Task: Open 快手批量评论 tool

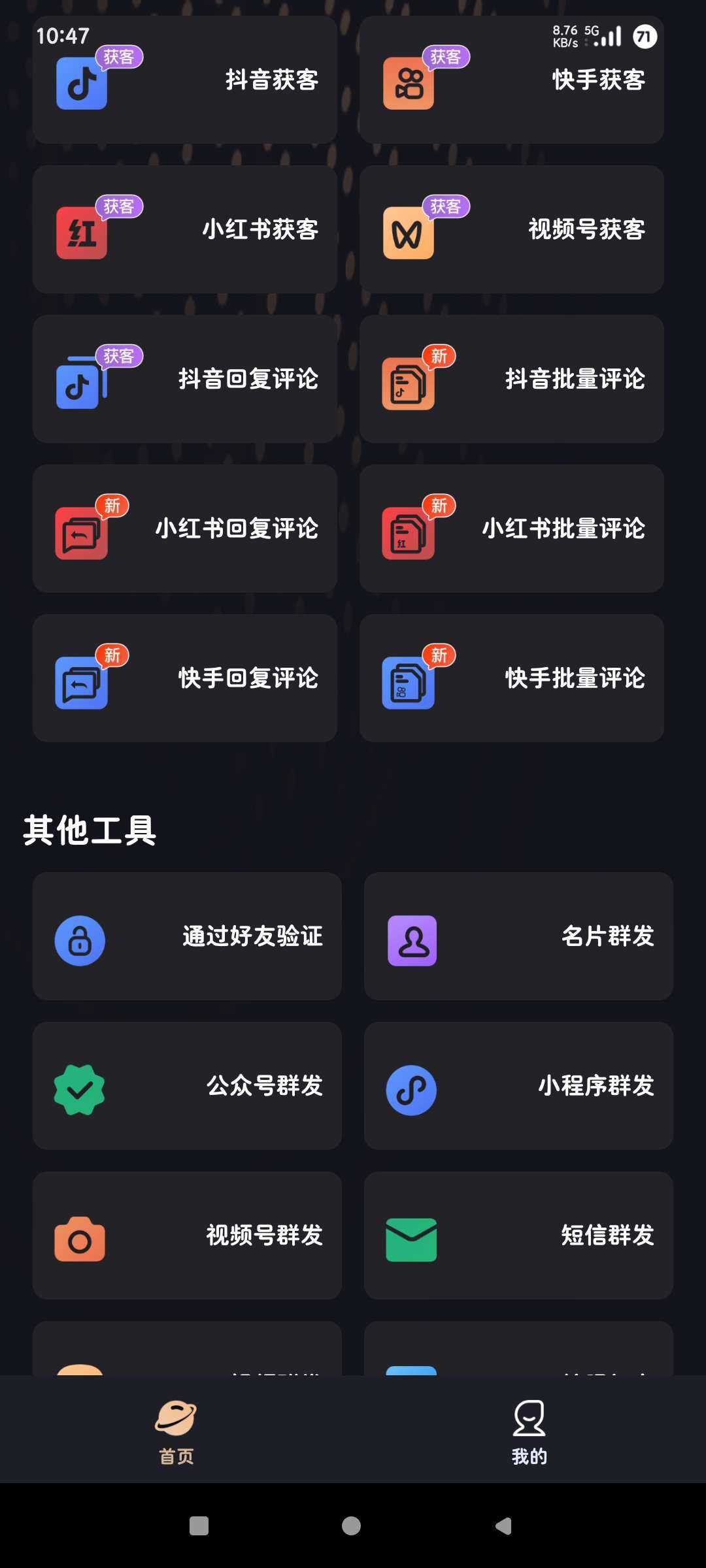Action: (512, 678)
